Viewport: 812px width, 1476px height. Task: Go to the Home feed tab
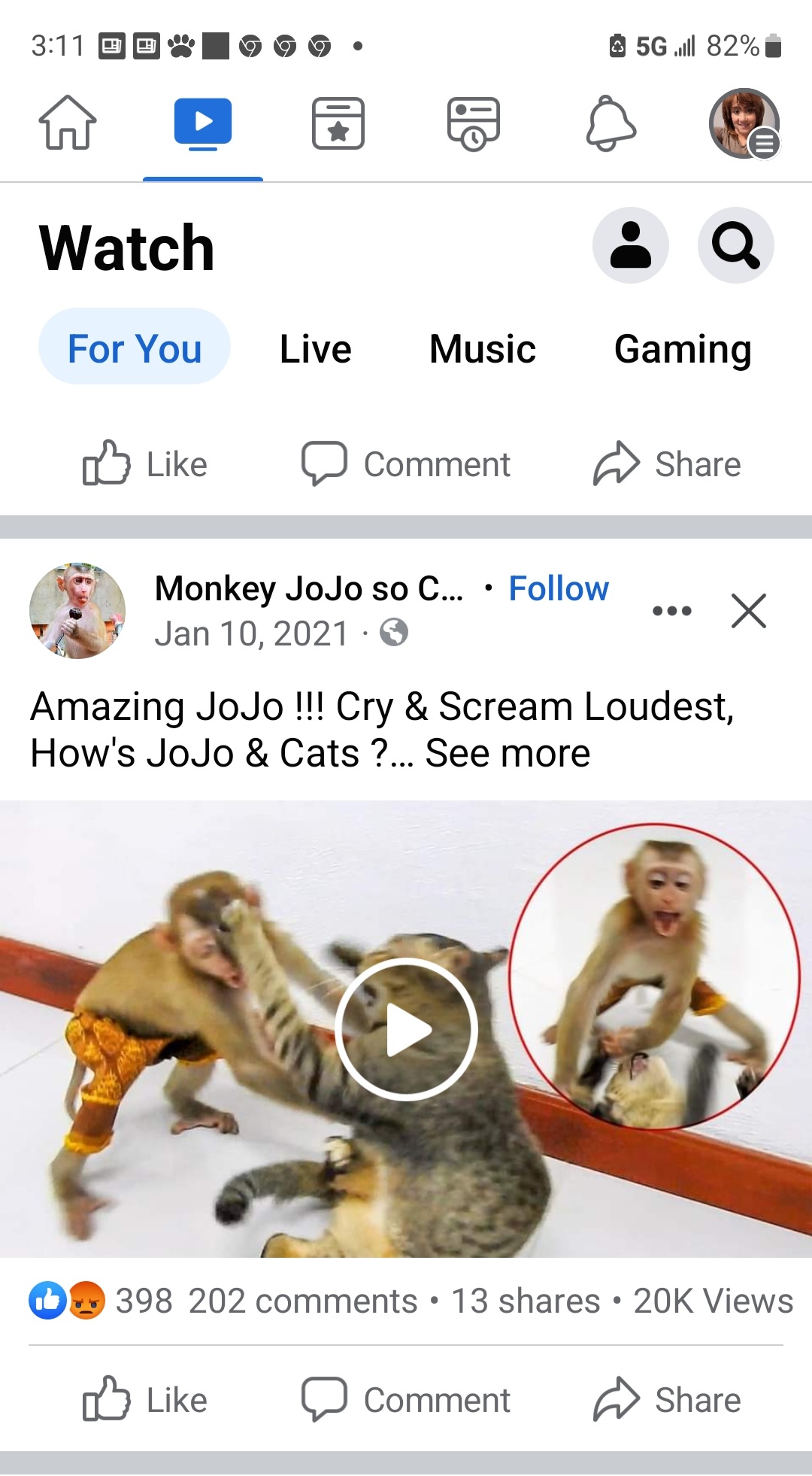point(68,123)
